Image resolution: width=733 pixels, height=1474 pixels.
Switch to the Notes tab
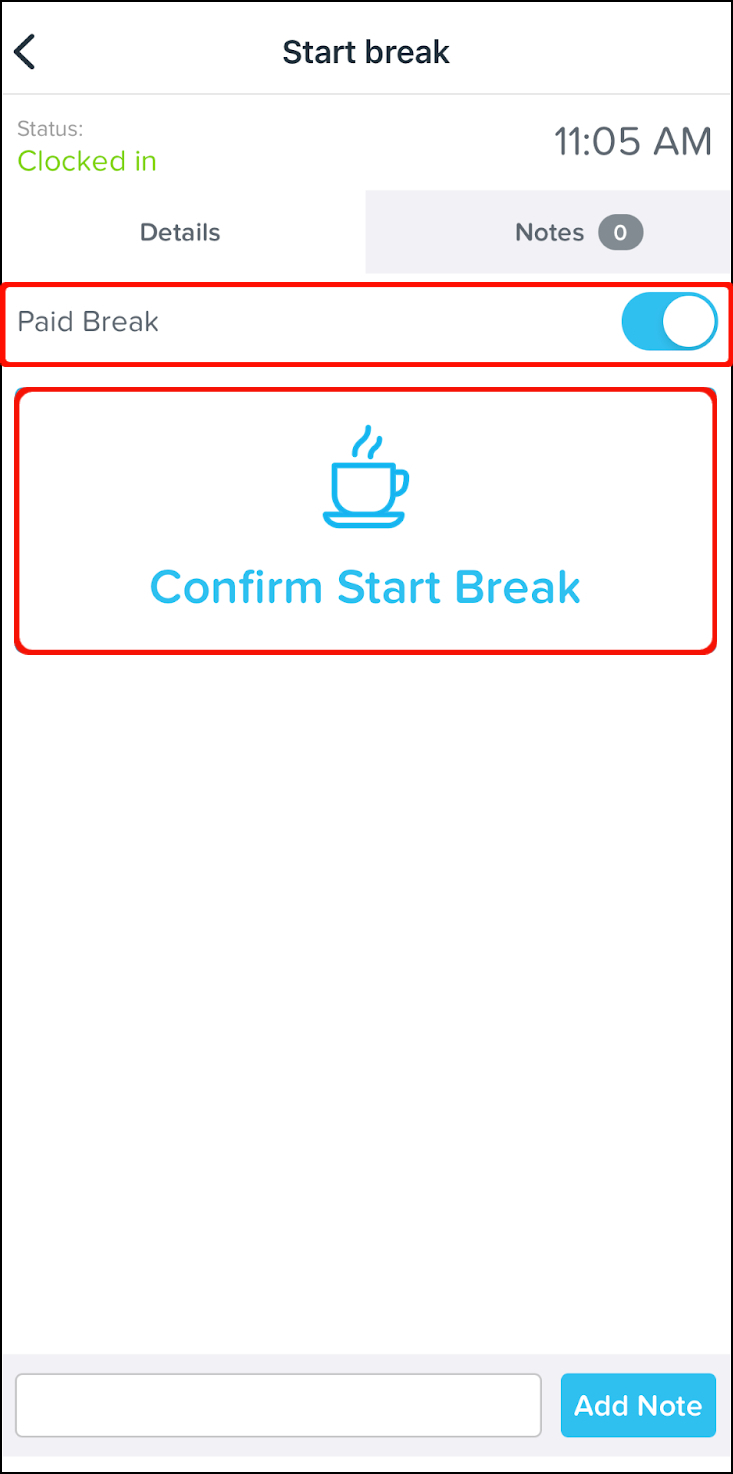pyautogui.click(x=549, y=232)
